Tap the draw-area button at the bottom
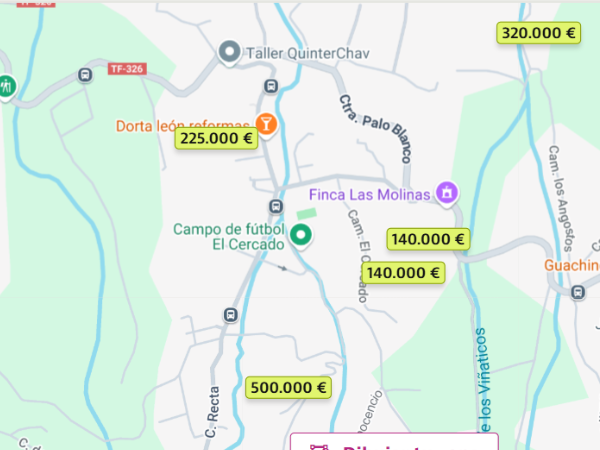This screenshot has height=450, width=600. [x=394, y=442]
